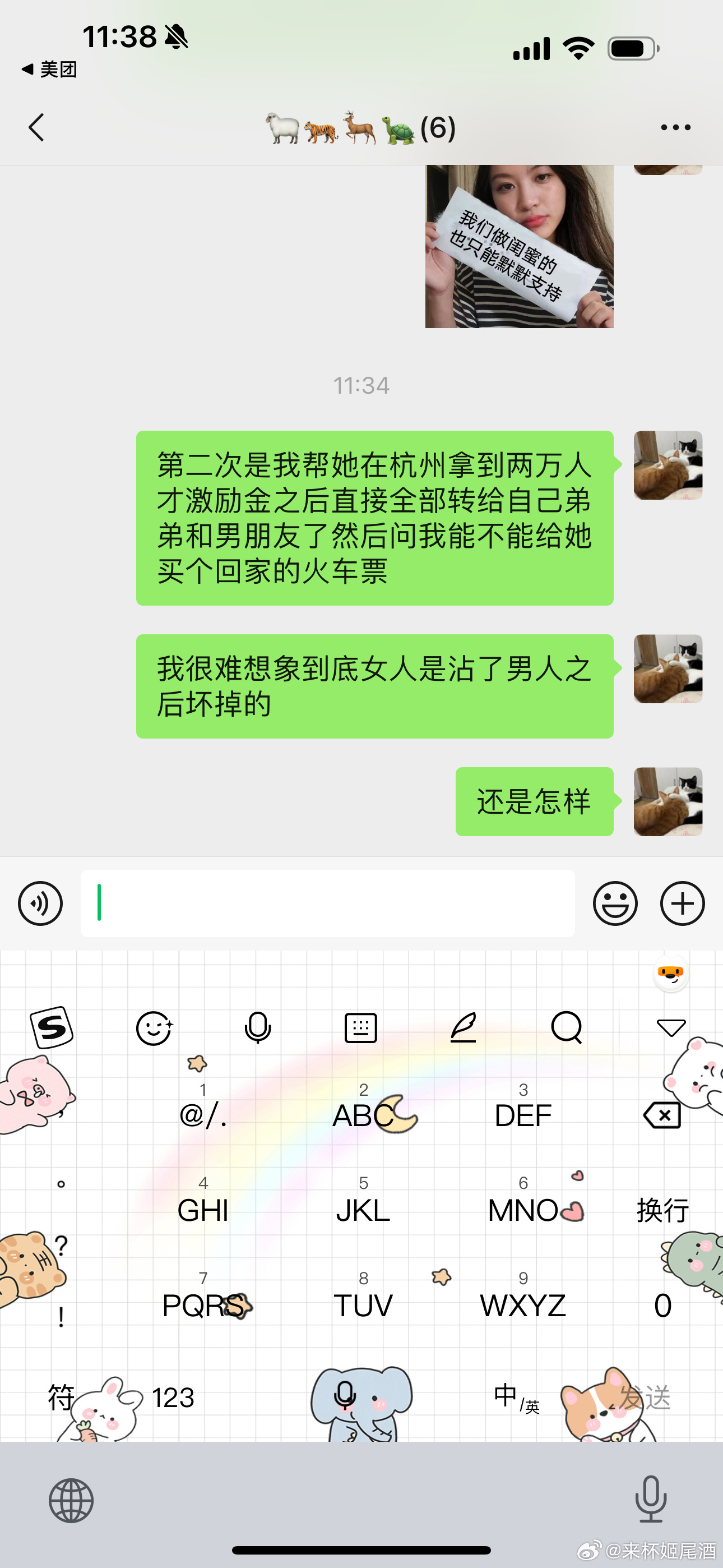The height and width of the screenshot is (1568, 723).
Task: Go back from the group chat
Action: tap(36, 127)
